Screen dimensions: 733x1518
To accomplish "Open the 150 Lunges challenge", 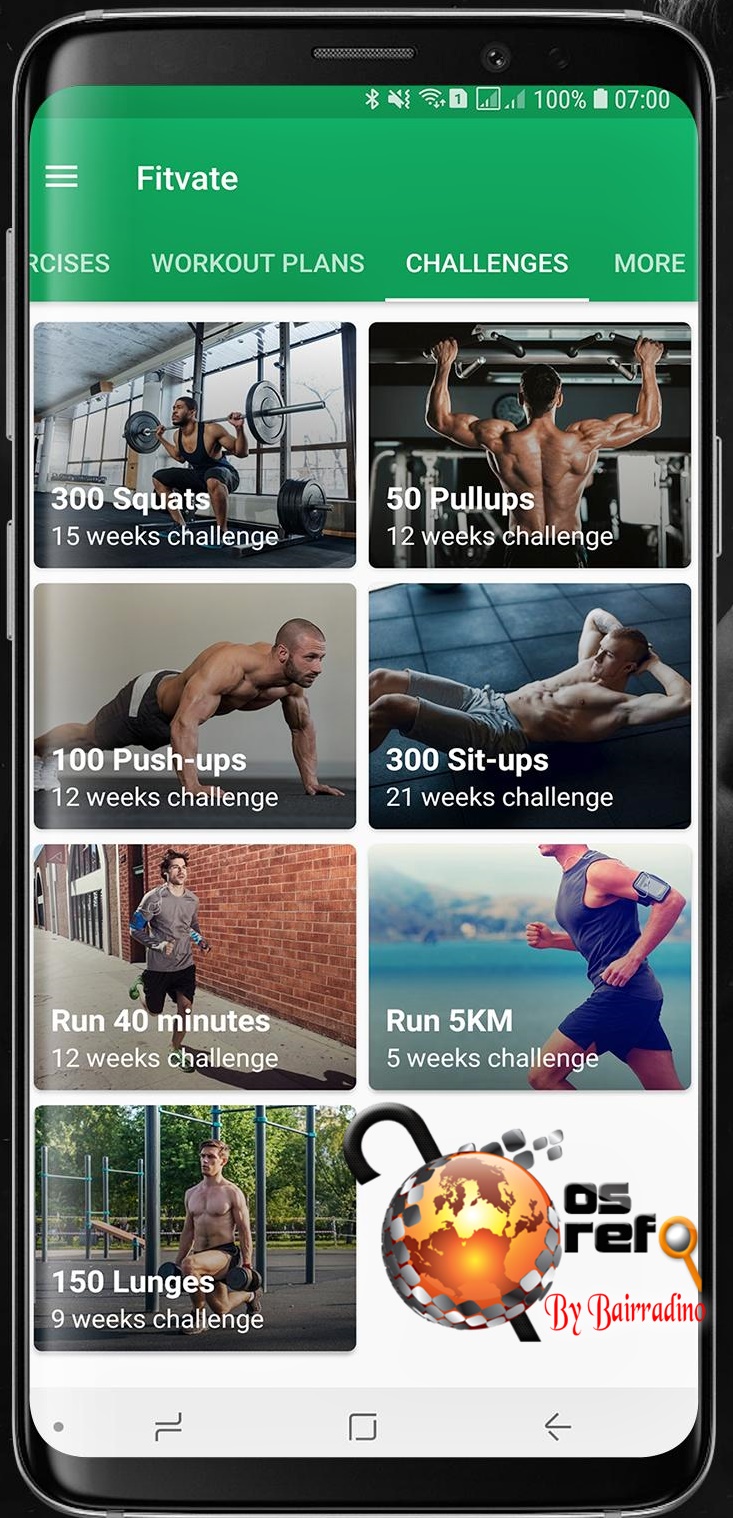I will coord(195,1228).
